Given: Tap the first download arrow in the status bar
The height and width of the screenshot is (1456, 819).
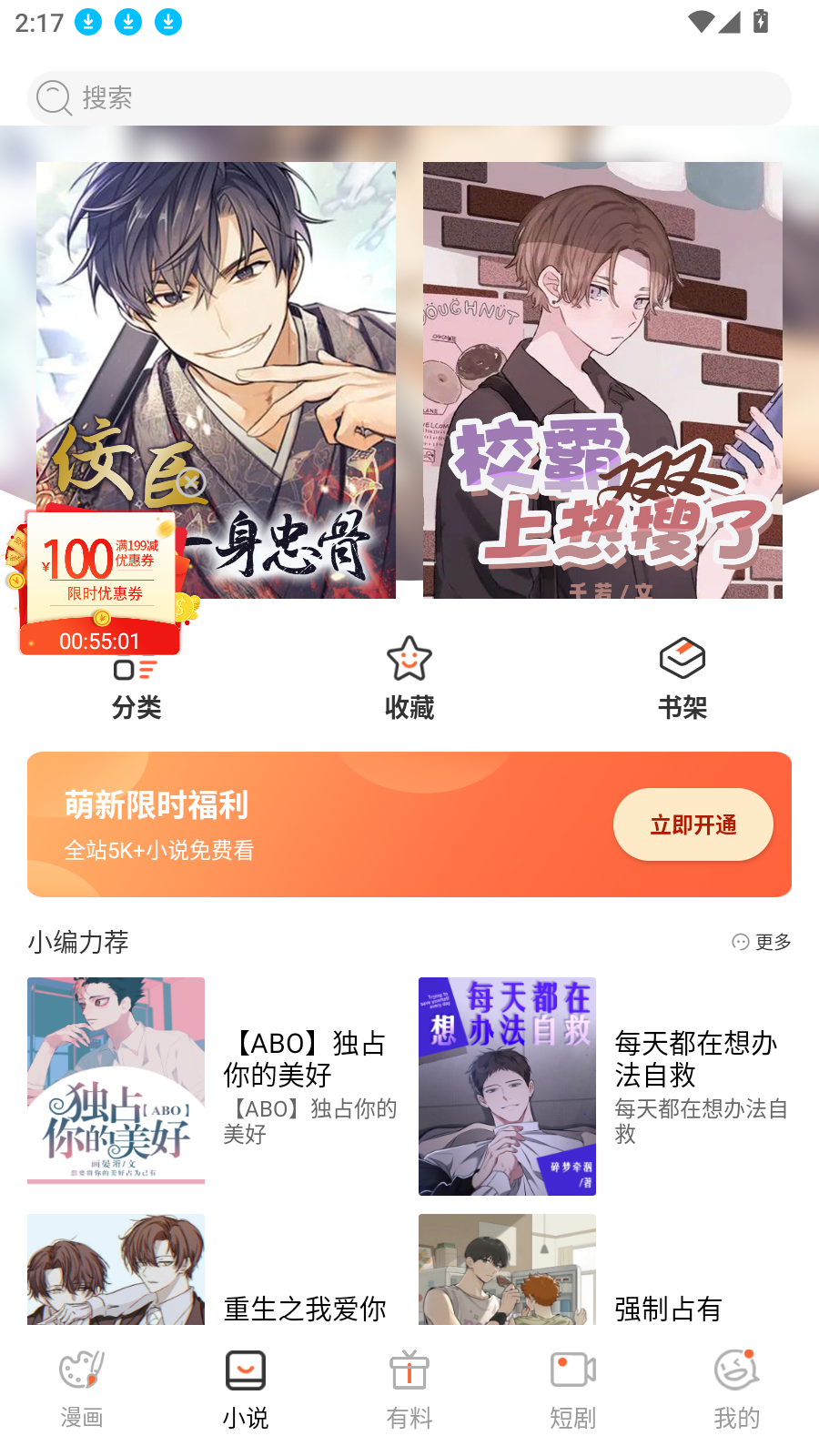Looking at the screenshot, I should click(x=88, y=21).
